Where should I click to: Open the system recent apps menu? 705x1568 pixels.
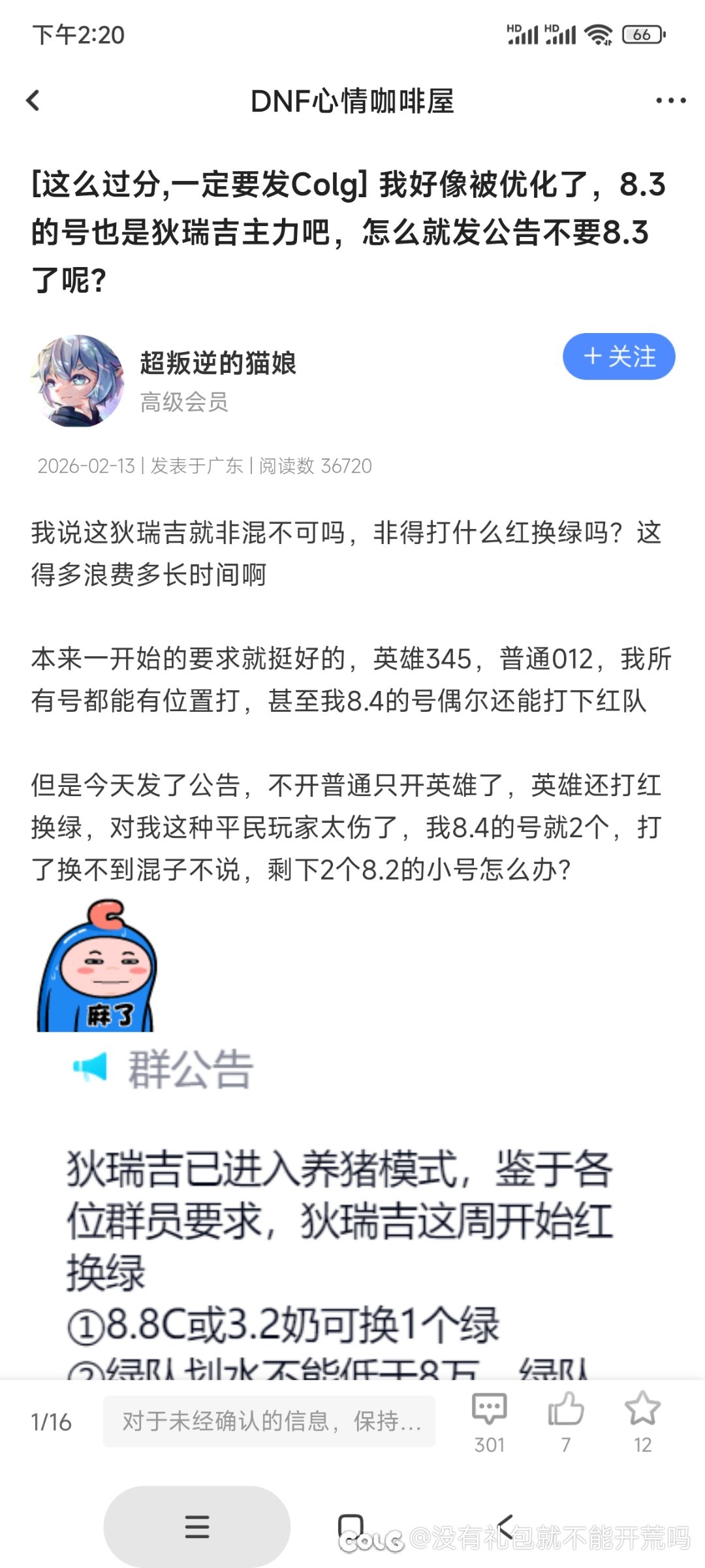coord(196,1527)
